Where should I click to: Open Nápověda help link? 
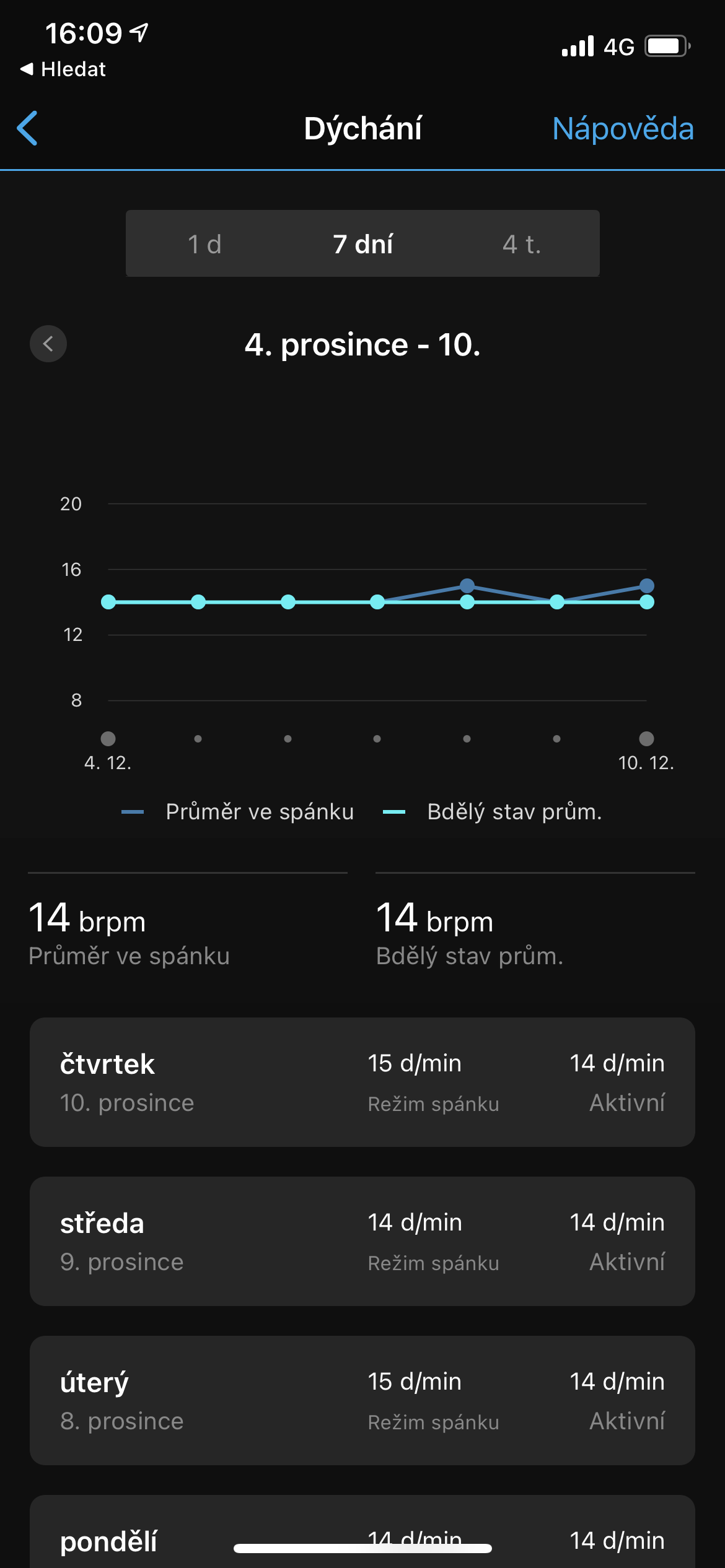[x=622, y=129]
